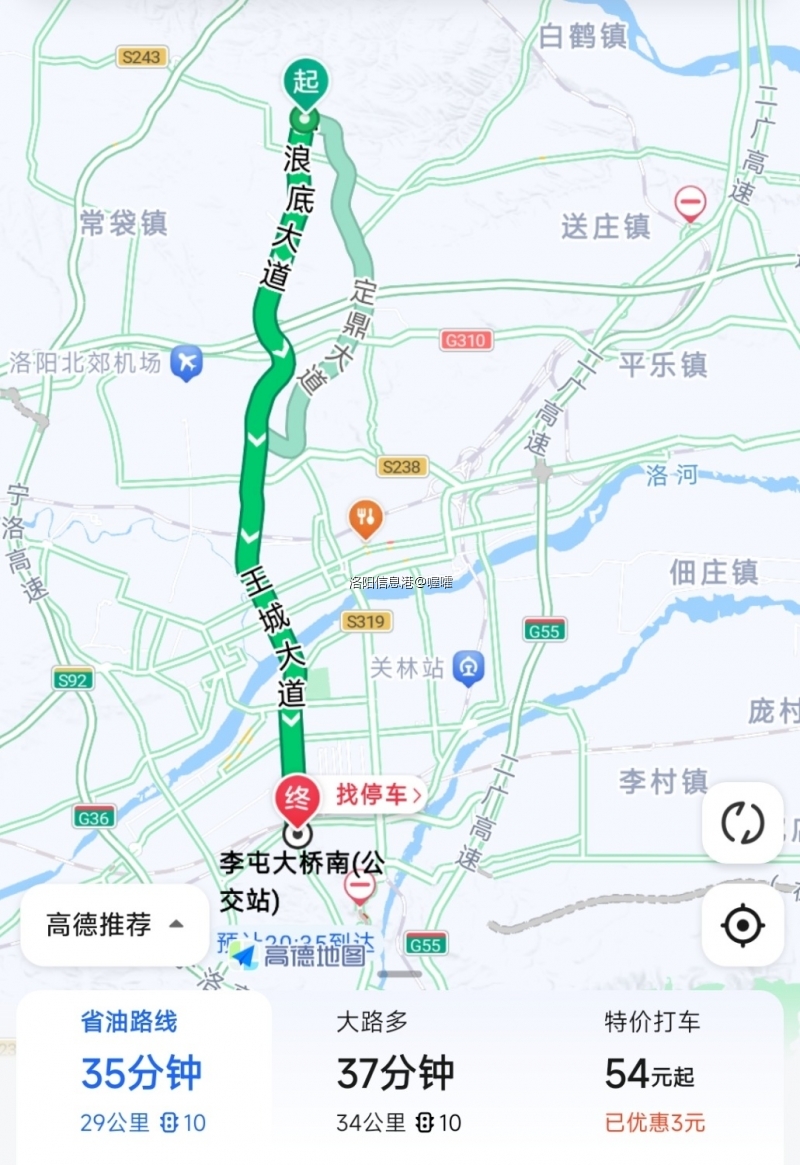Collapse the 高德推荐 selector arrow
This screenshot has width=800, height=1165.
(x=176, y=925)
